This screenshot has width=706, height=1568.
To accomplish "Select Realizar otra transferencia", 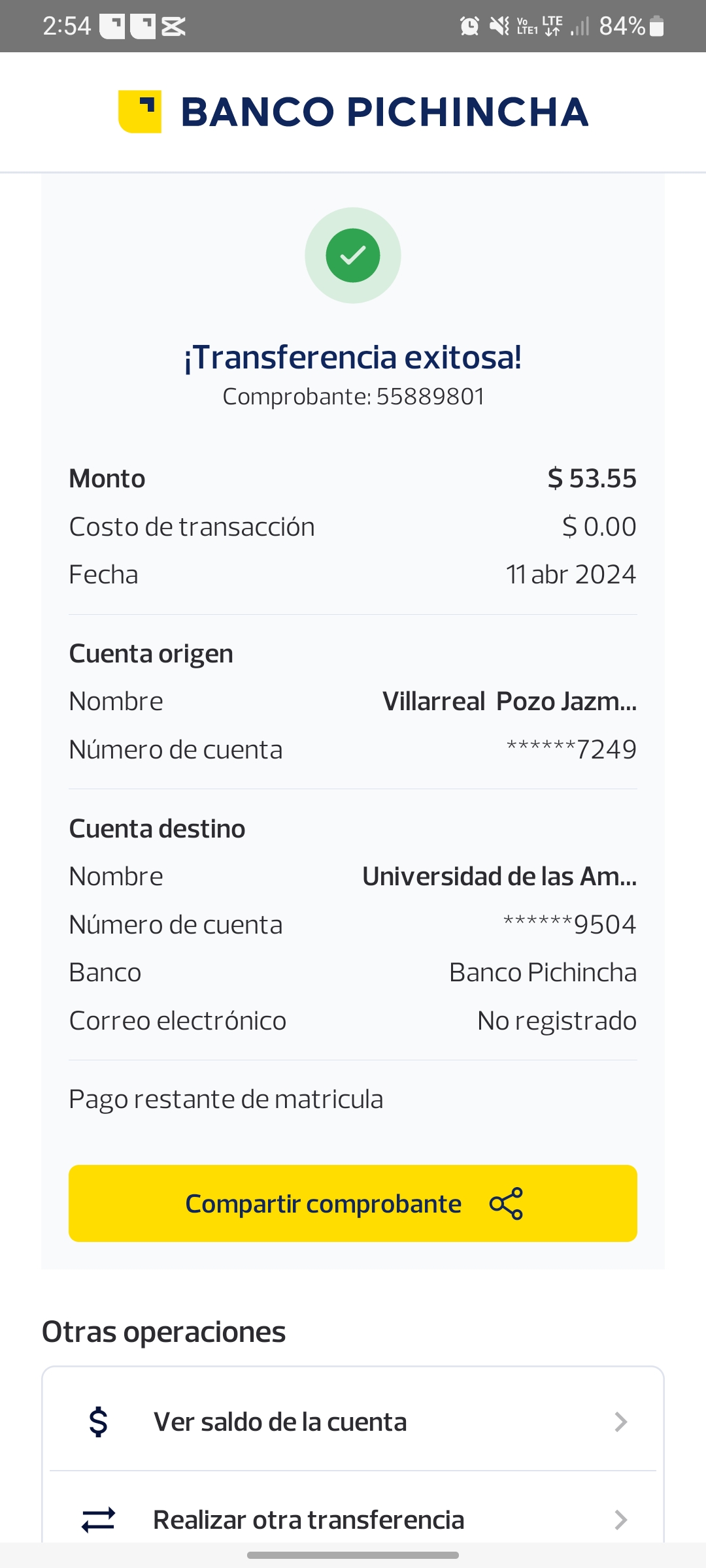I will [x=353, y=1519].
